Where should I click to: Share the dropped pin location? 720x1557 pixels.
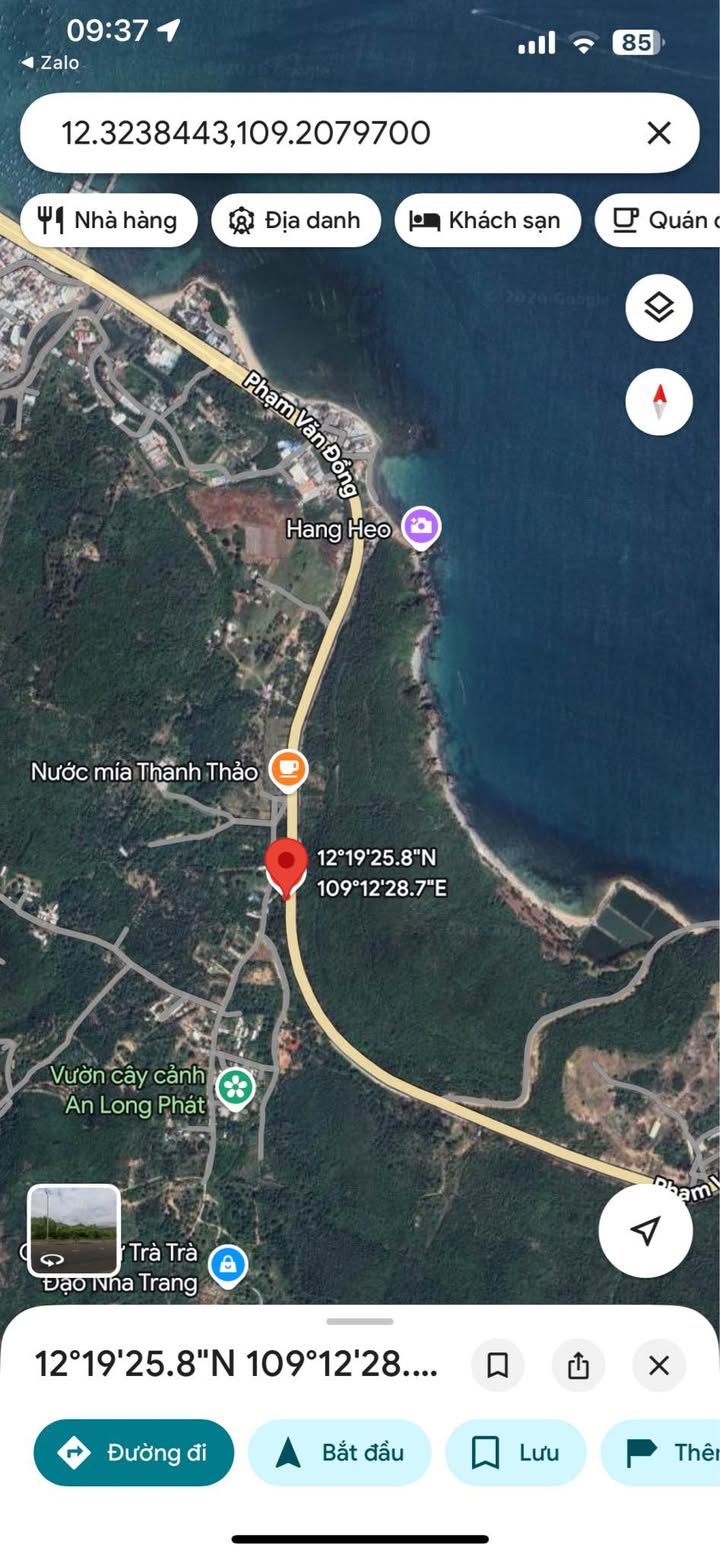click(578, 1366)
